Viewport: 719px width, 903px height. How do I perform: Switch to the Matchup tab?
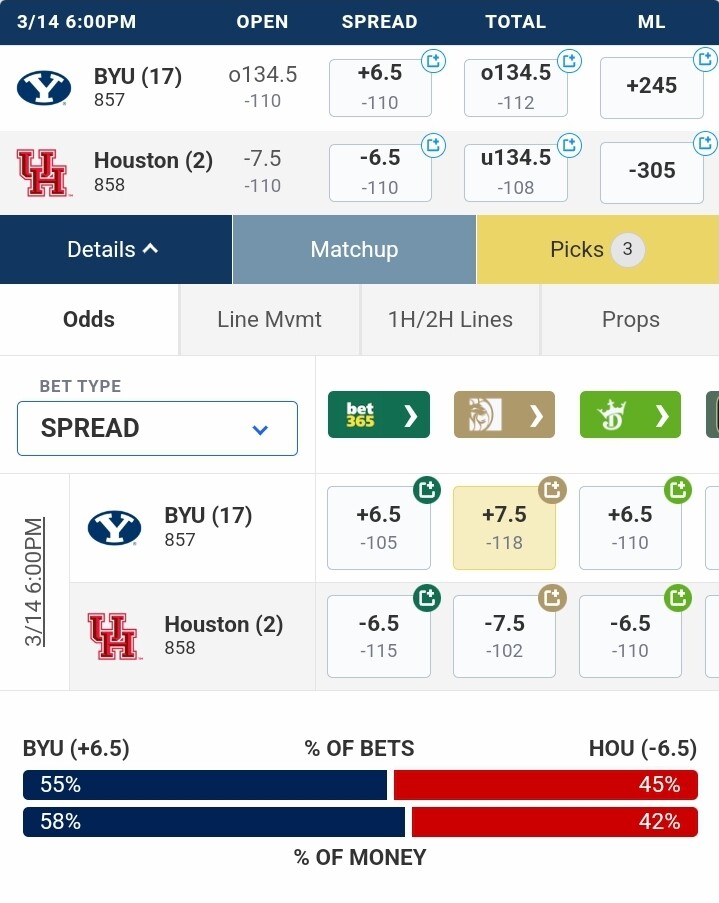(x=354, y=250)
